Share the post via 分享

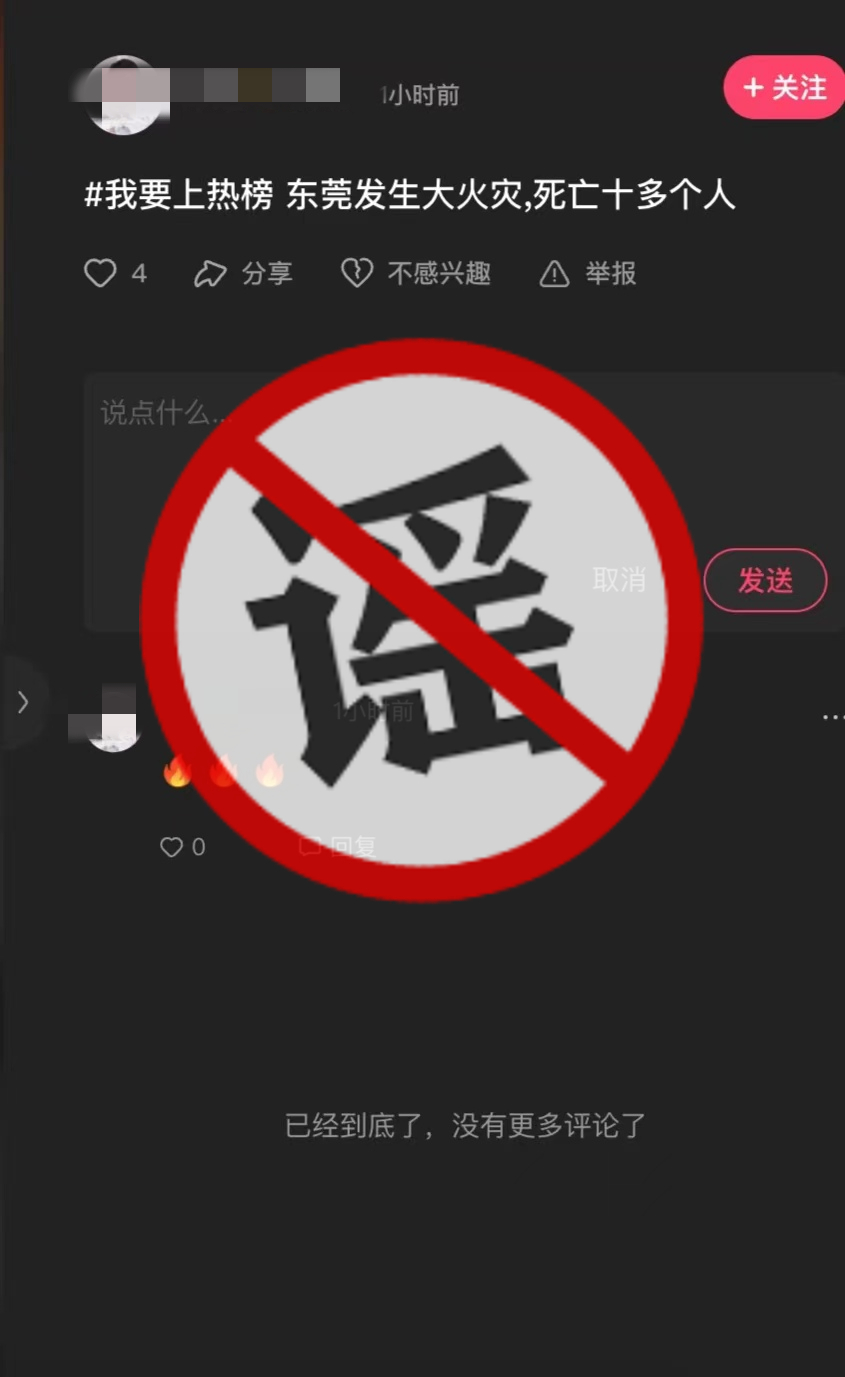pos(244,273)
